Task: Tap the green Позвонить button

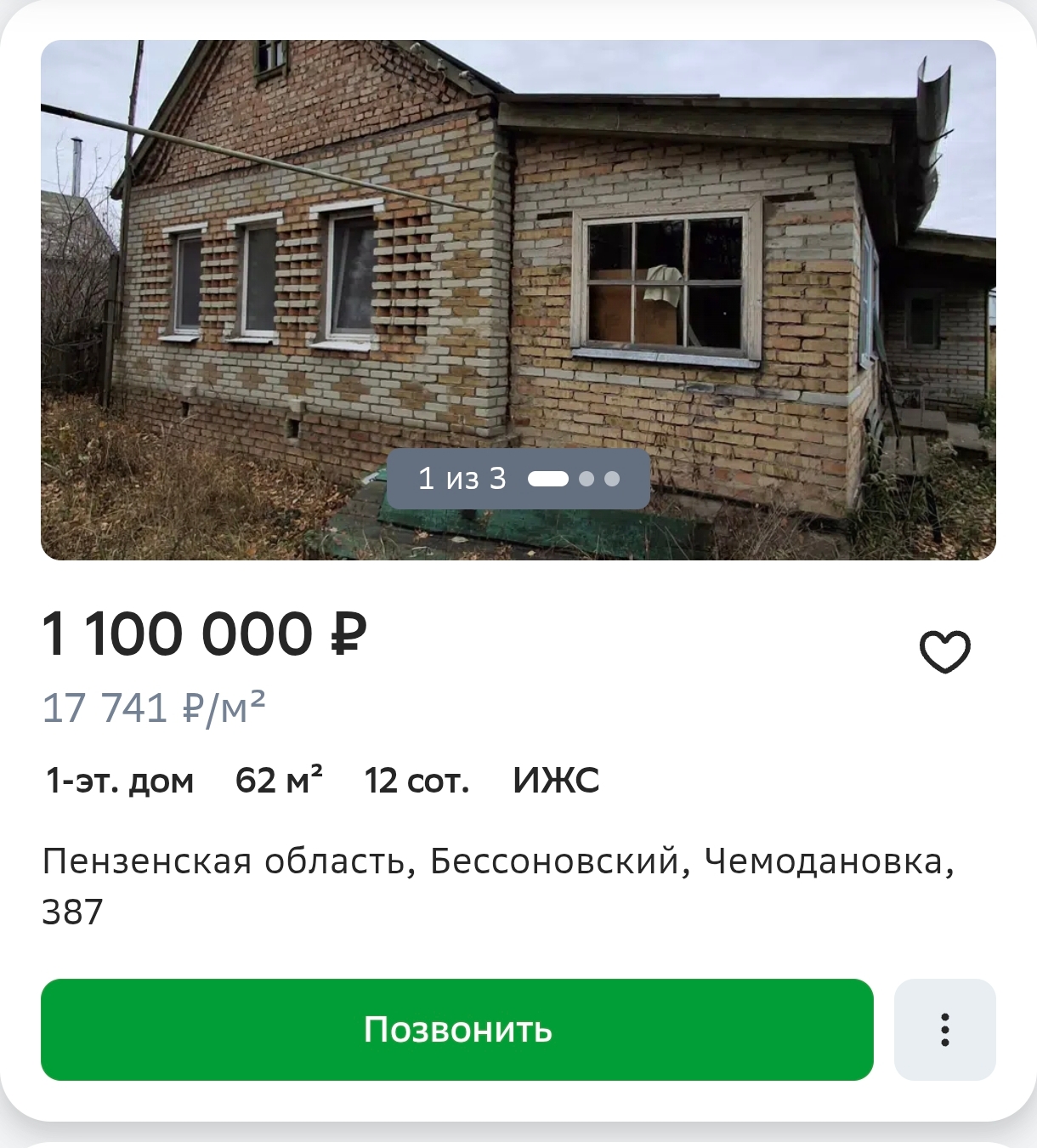Action: pyautogui.click(x=457, y=1030)
